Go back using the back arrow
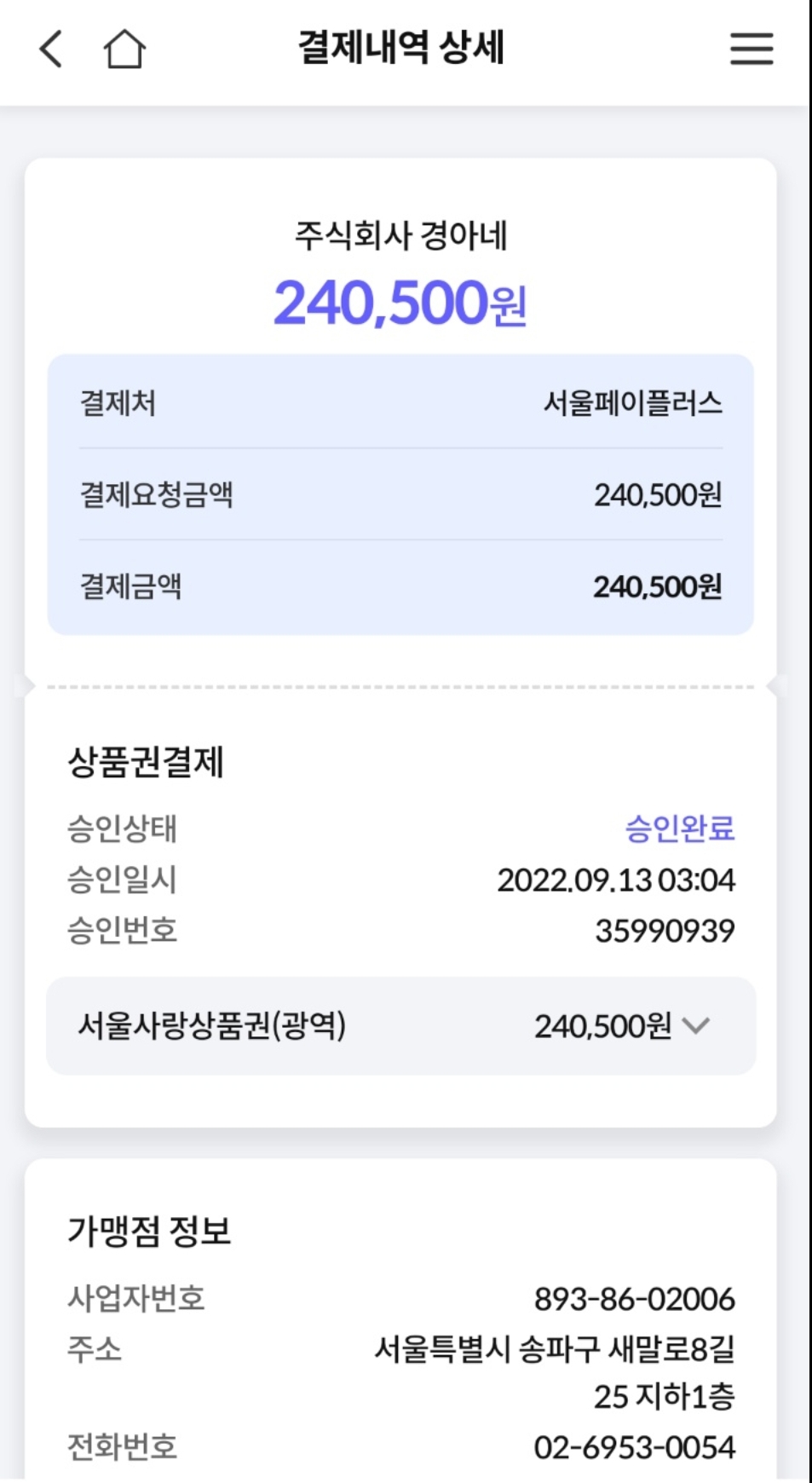 (x=51, y=49)
